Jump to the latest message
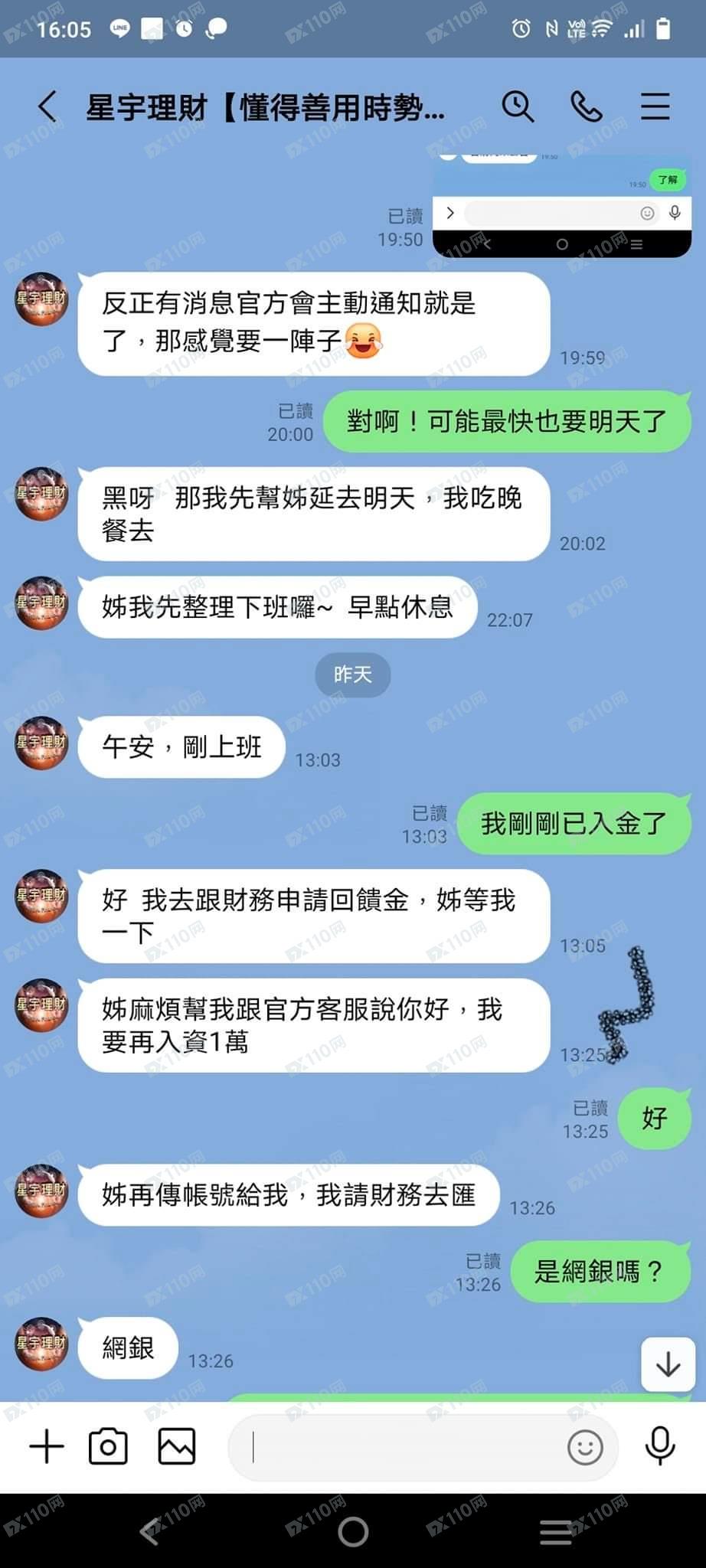The width and height of the screenshot is (706, 1568). click(668, 1364)
